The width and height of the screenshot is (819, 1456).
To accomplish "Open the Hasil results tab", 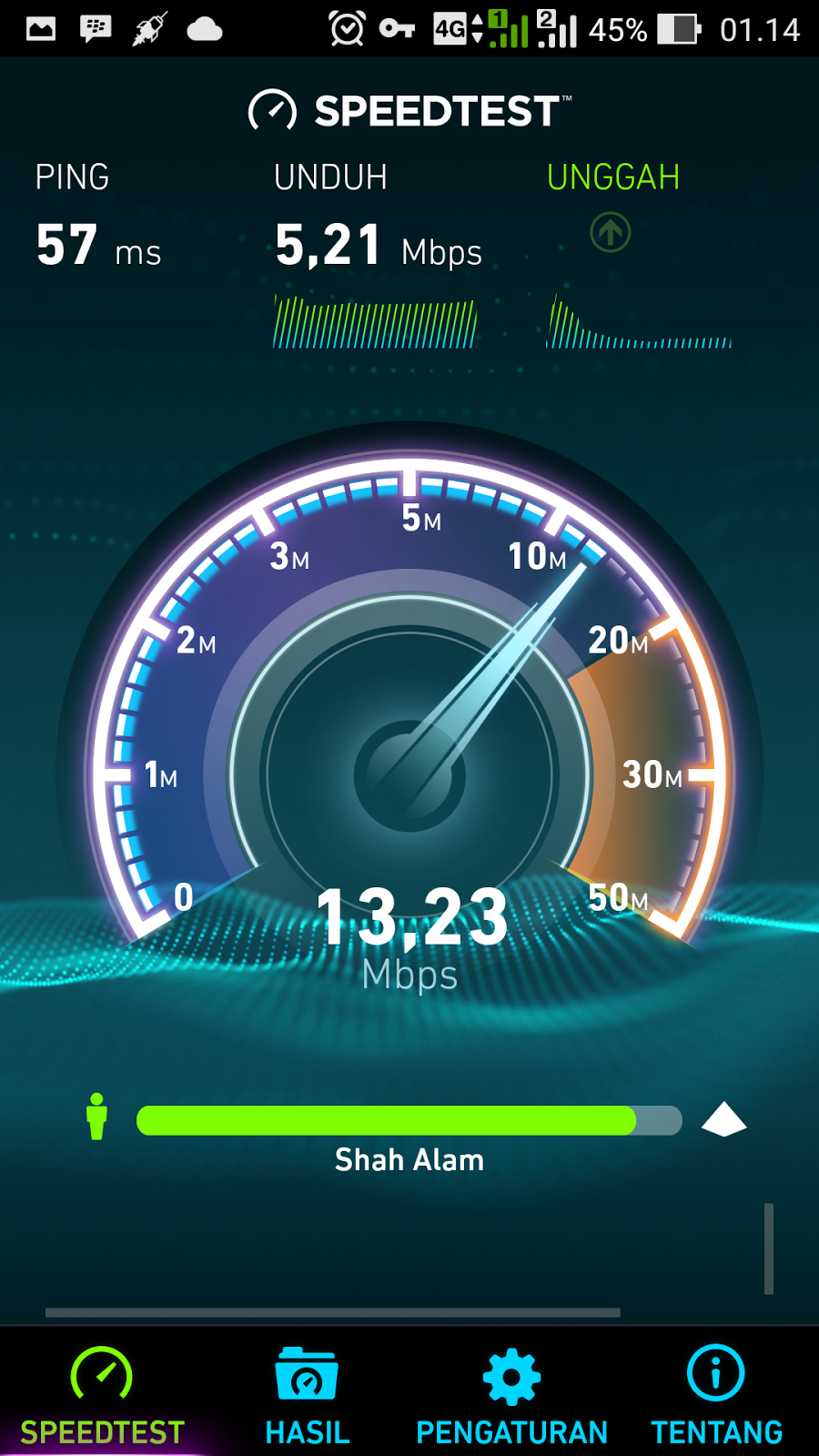I will (x=307, y=1393).
